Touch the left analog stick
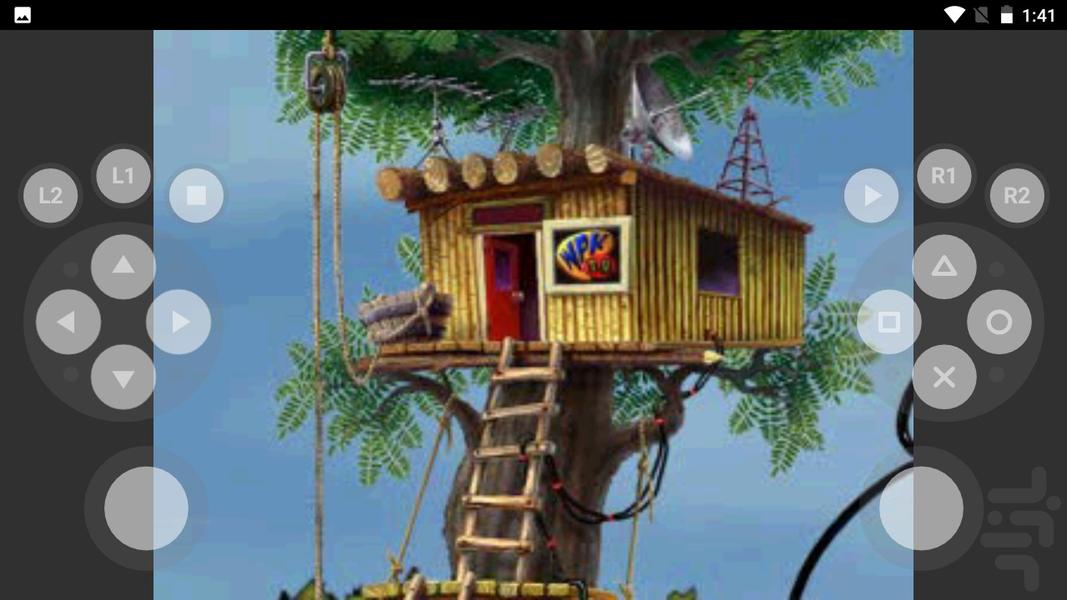The height and width of the screenshot is (600, 1067). click(x=146, y=508)
